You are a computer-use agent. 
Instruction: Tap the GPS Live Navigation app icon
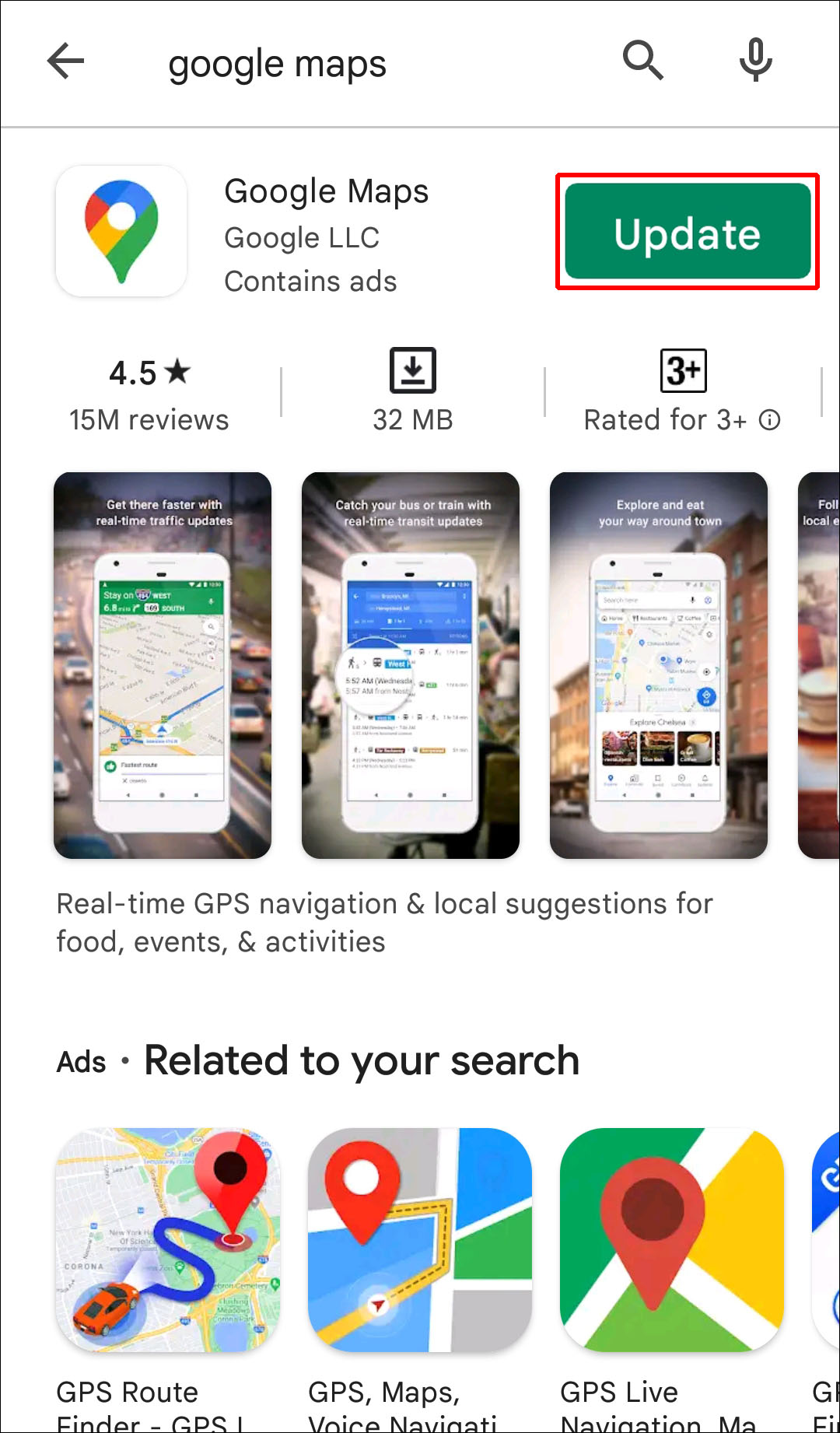670,1239
